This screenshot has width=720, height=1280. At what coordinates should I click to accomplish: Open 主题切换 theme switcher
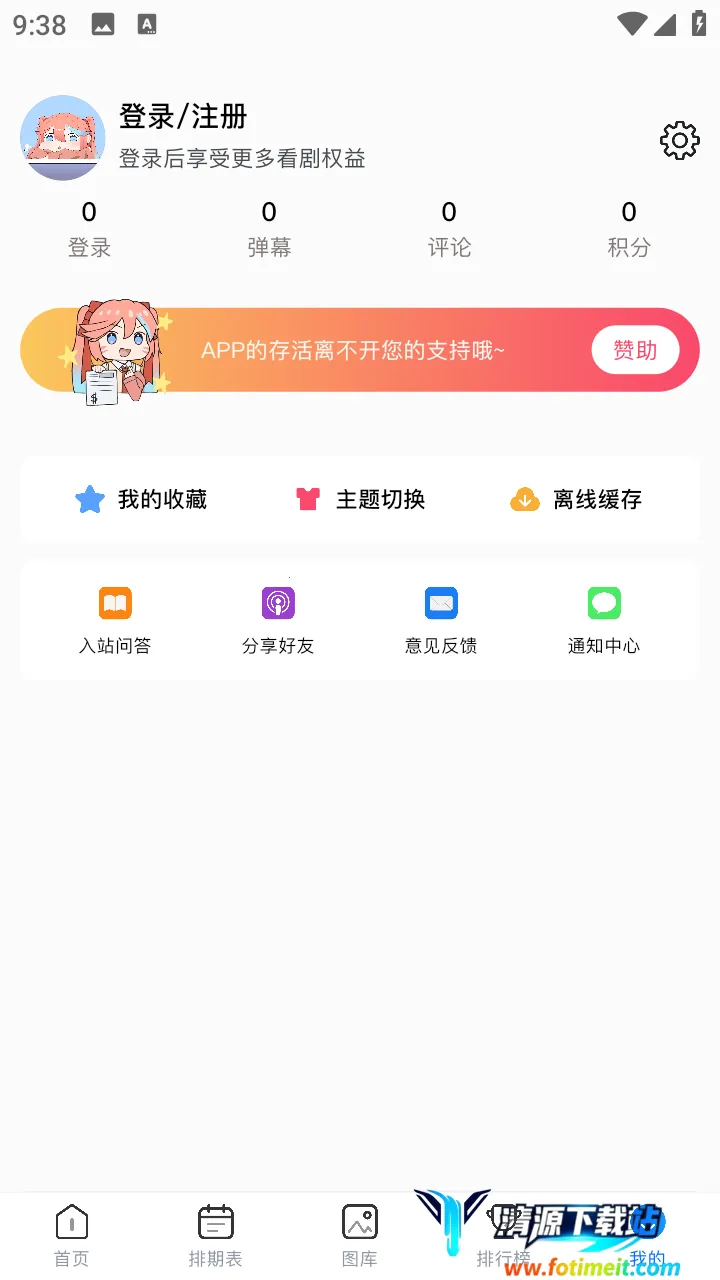pos(360,499)
